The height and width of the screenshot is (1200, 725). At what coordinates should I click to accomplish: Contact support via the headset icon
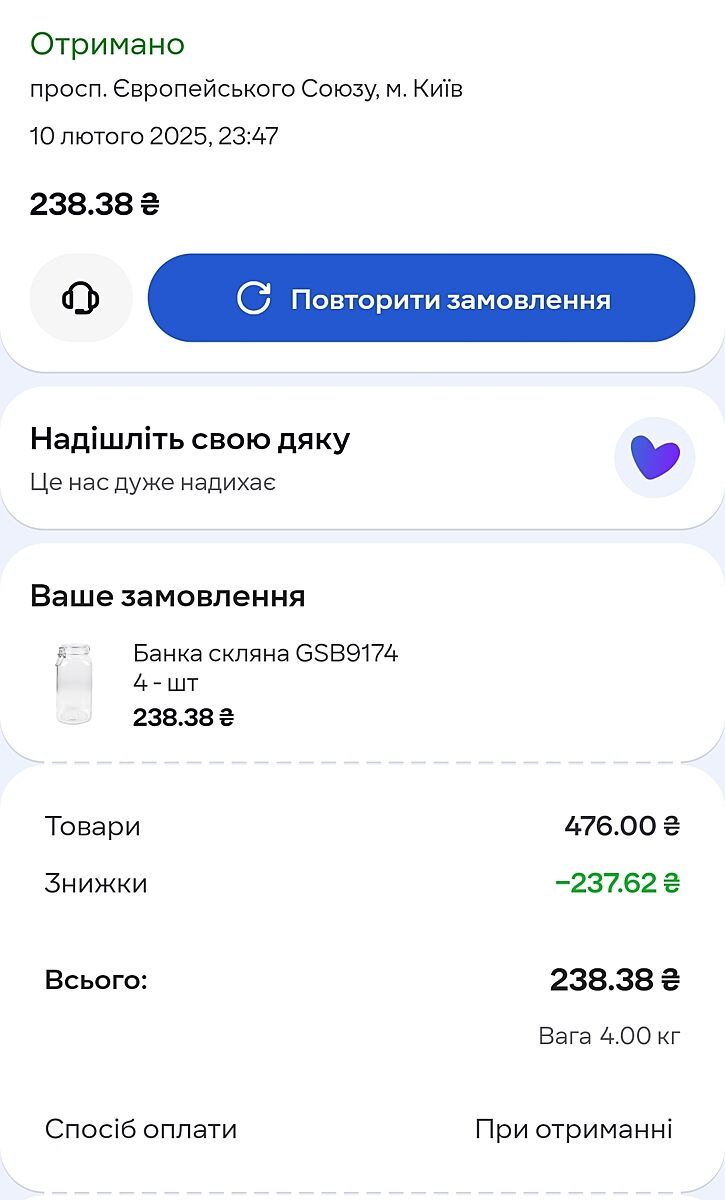(81, 298)
